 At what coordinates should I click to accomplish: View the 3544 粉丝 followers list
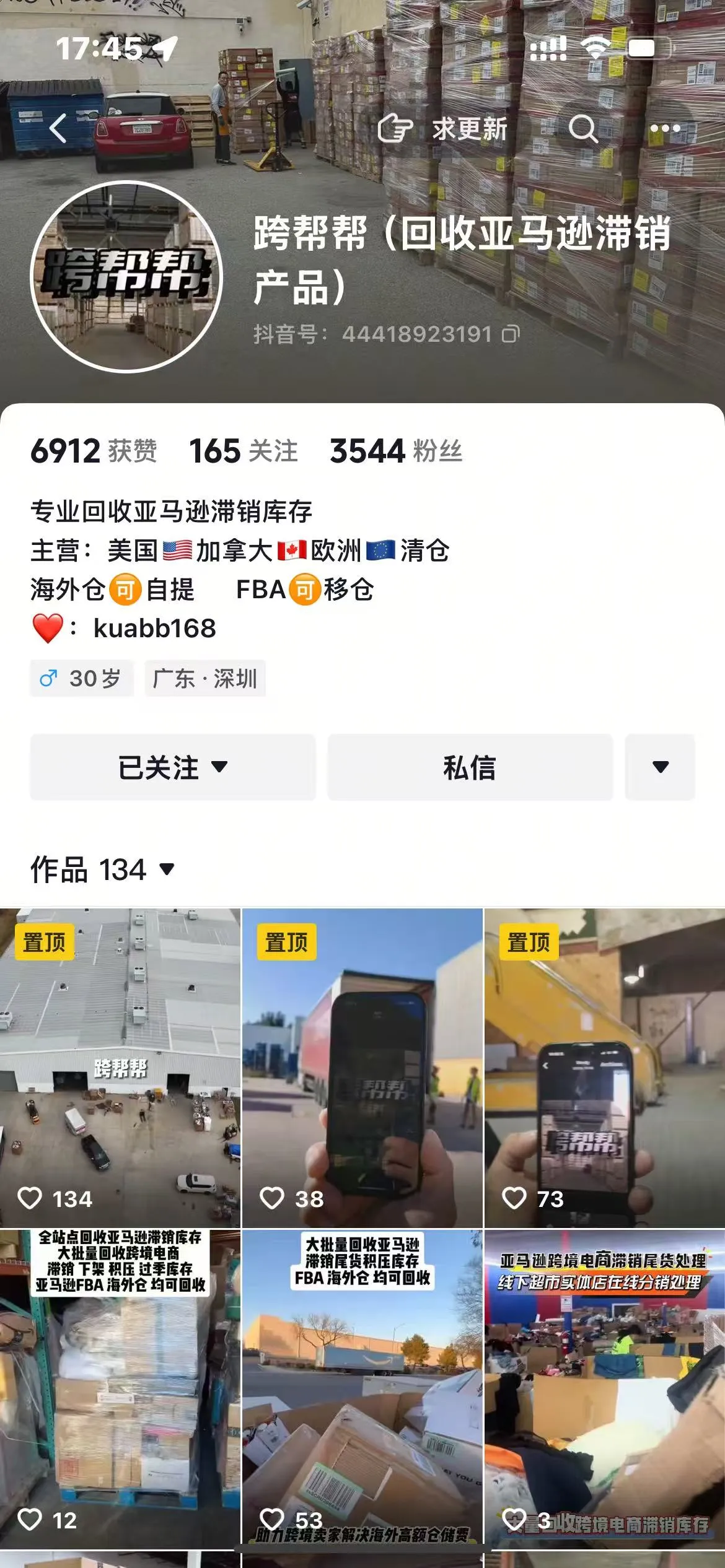click(395, 451)
